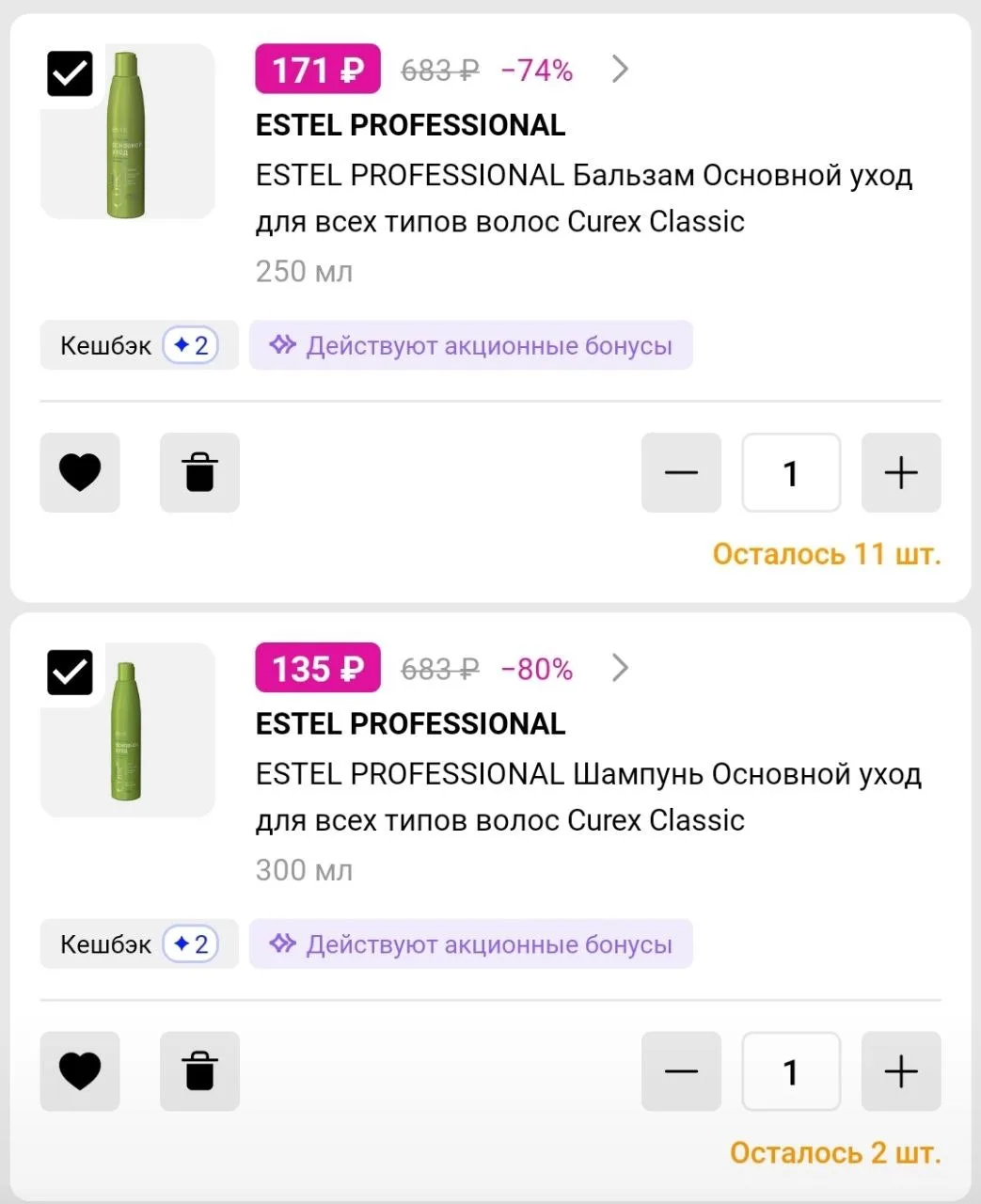
Task: Add the Бальзам to favorites
Action: (80, 472)
